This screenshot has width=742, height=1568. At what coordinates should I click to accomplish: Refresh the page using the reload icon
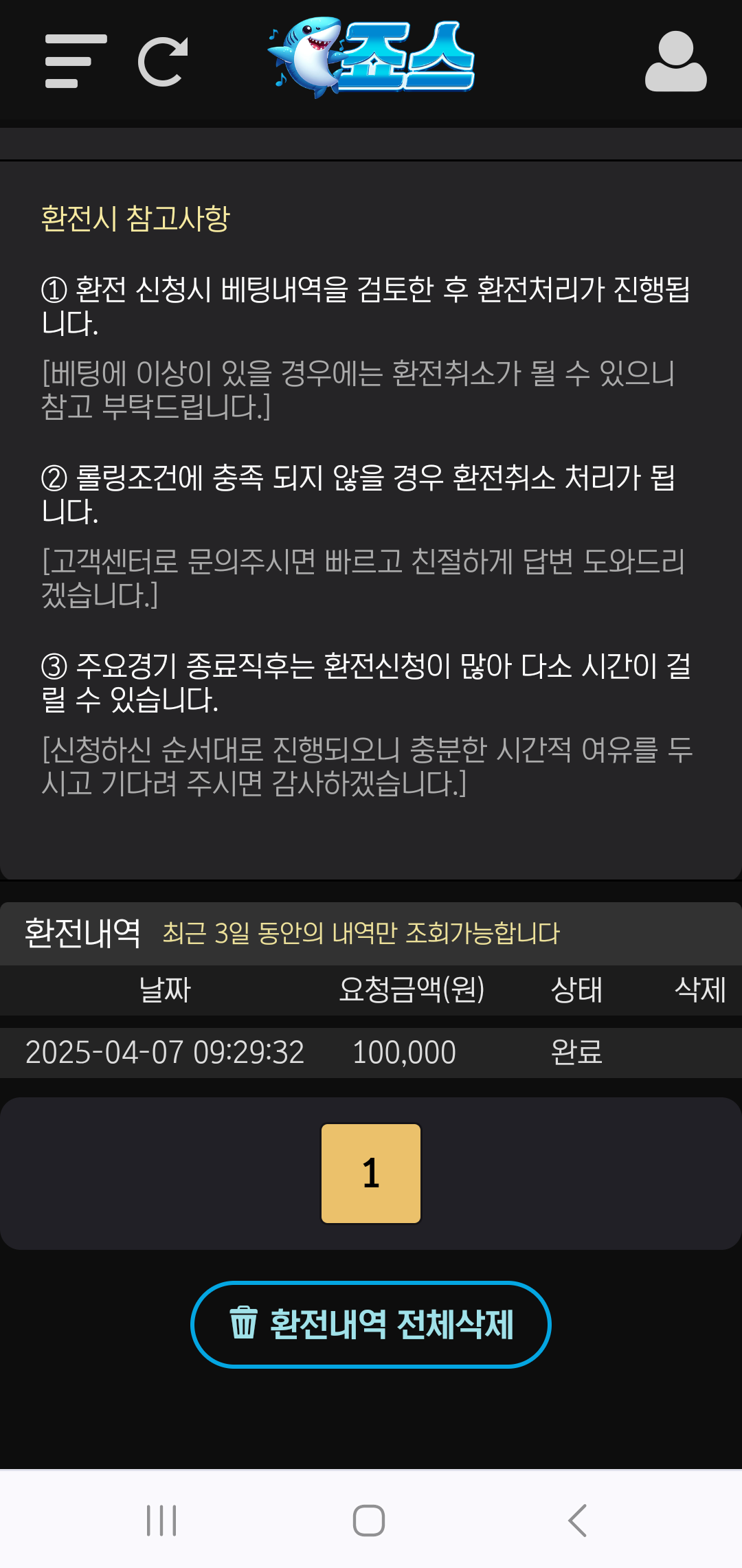point(164,62)
